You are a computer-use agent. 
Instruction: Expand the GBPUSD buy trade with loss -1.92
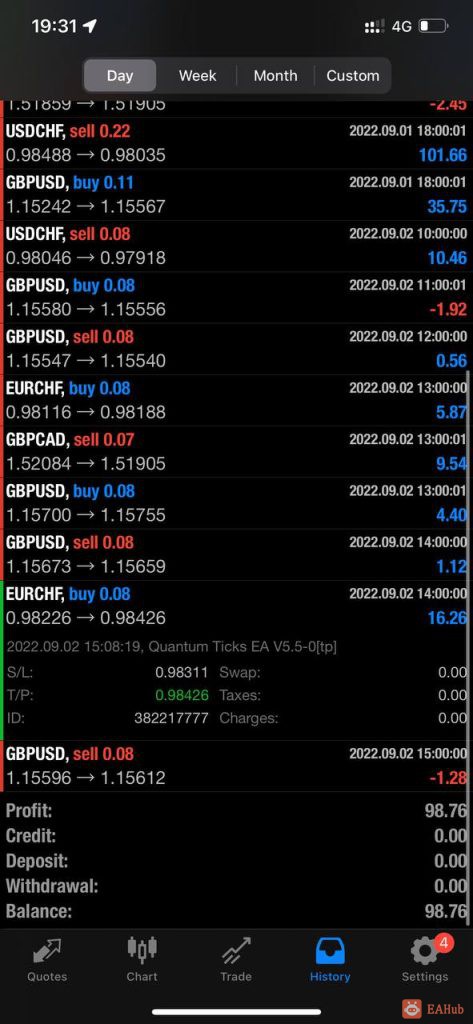(236, 298)
